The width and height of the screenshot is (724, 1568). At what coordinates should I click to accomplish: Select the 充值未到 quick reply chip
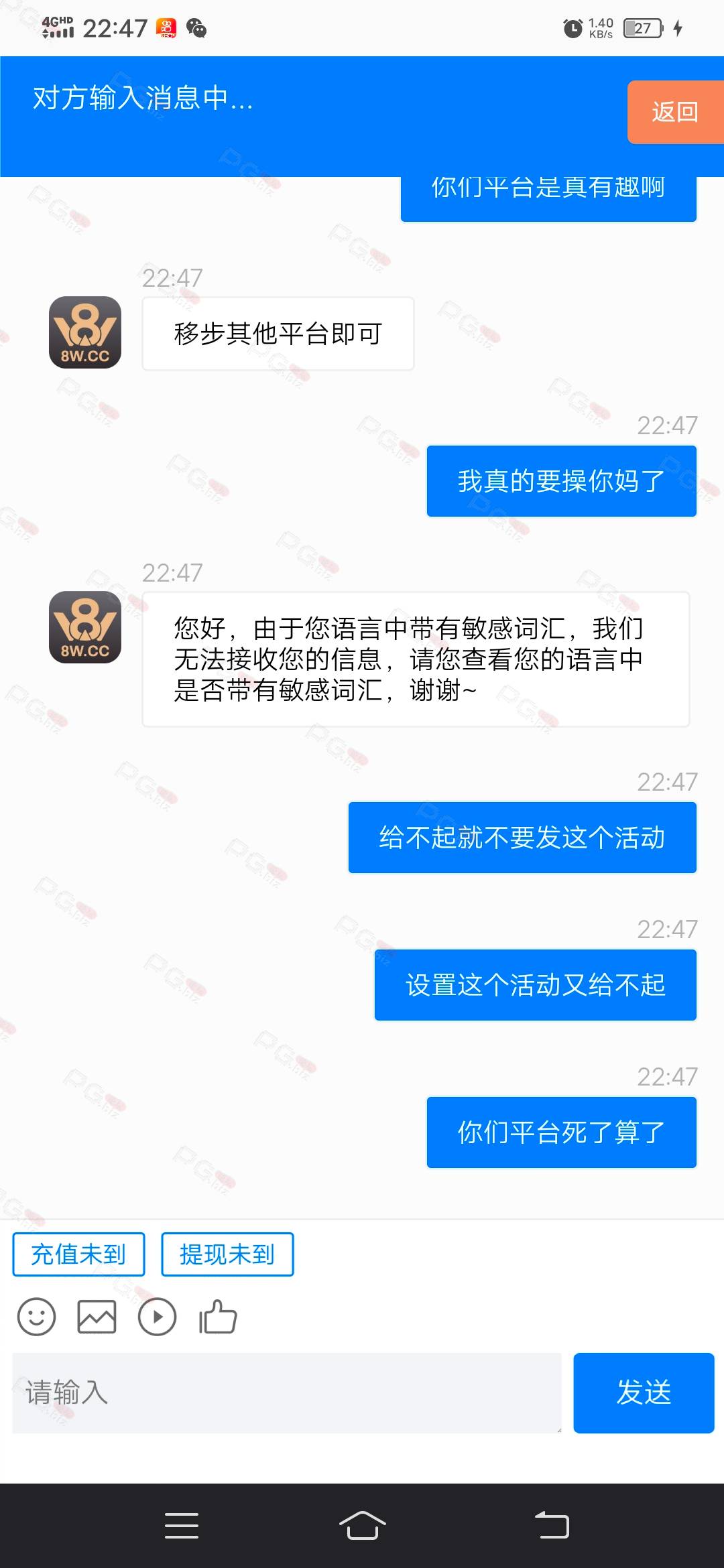78,1254
